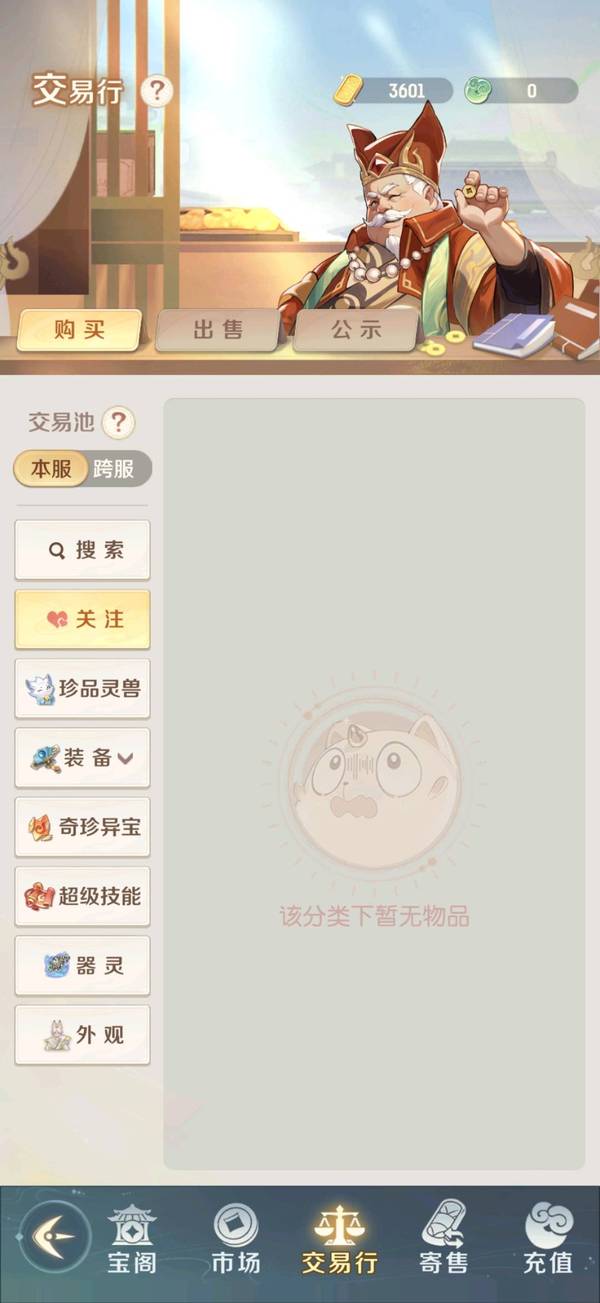Select 本服 trading pool
The width and height of the screenshot is (600, 1303).
click(51, 469)
